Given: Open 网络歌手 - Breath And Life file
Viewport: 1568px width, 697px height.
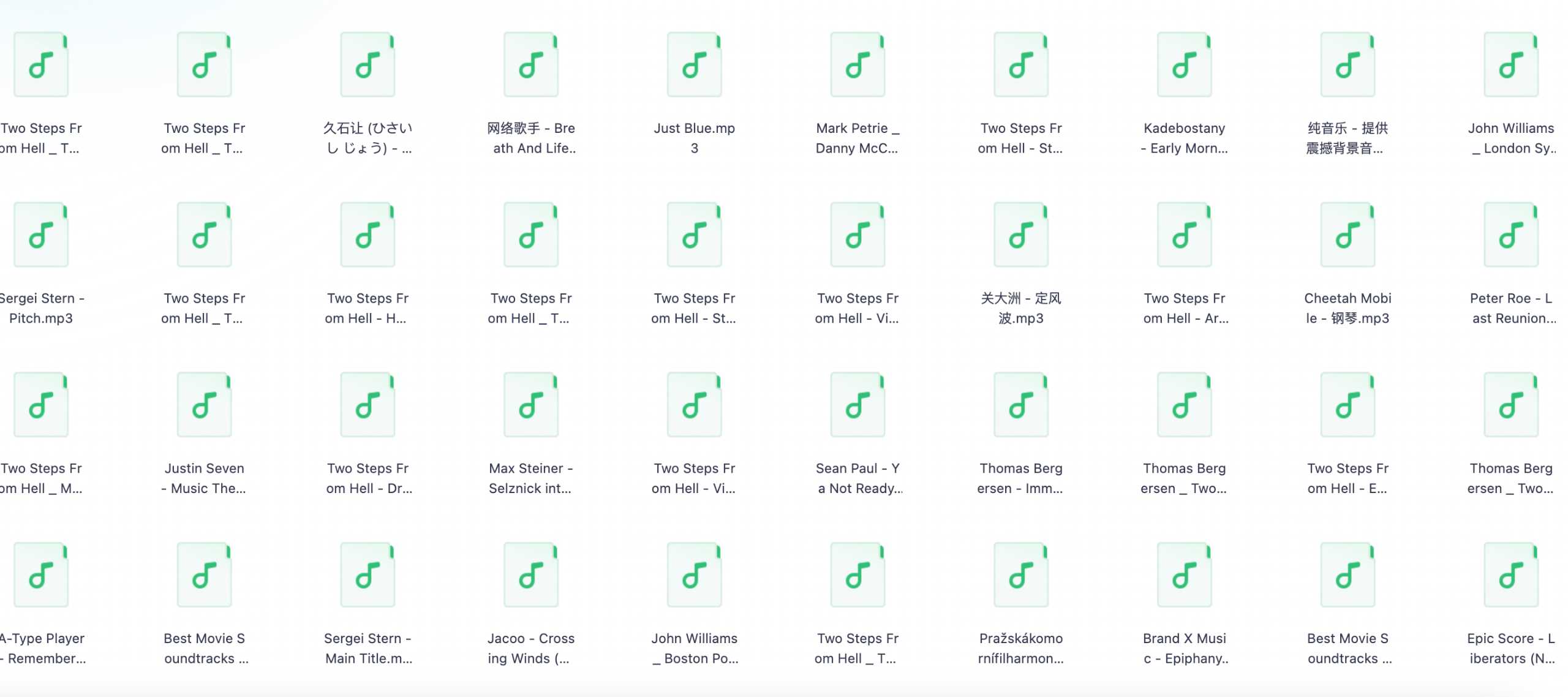Looking at the screenshot, I should [531, 65].
